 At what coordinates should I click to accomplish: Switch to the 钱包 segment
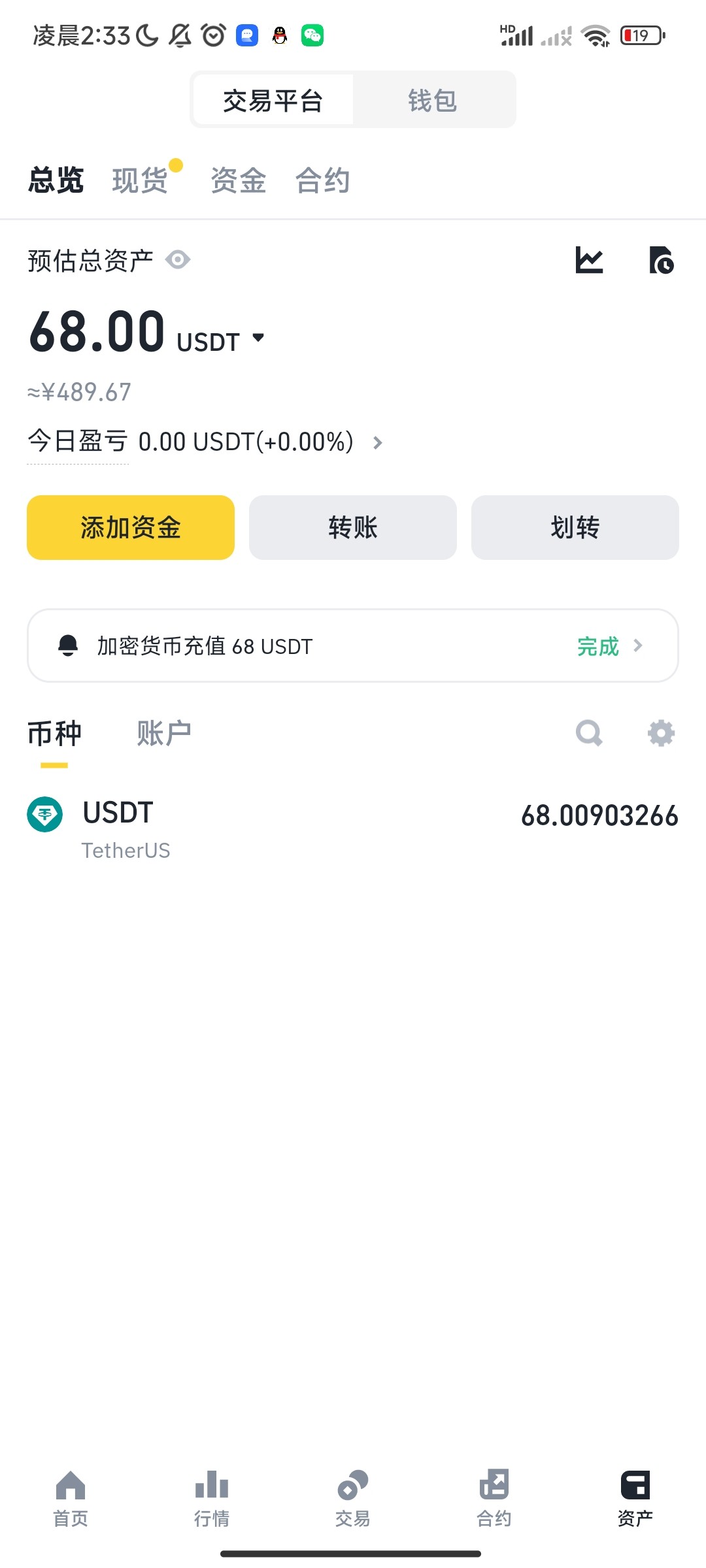(x=432, y=101)
